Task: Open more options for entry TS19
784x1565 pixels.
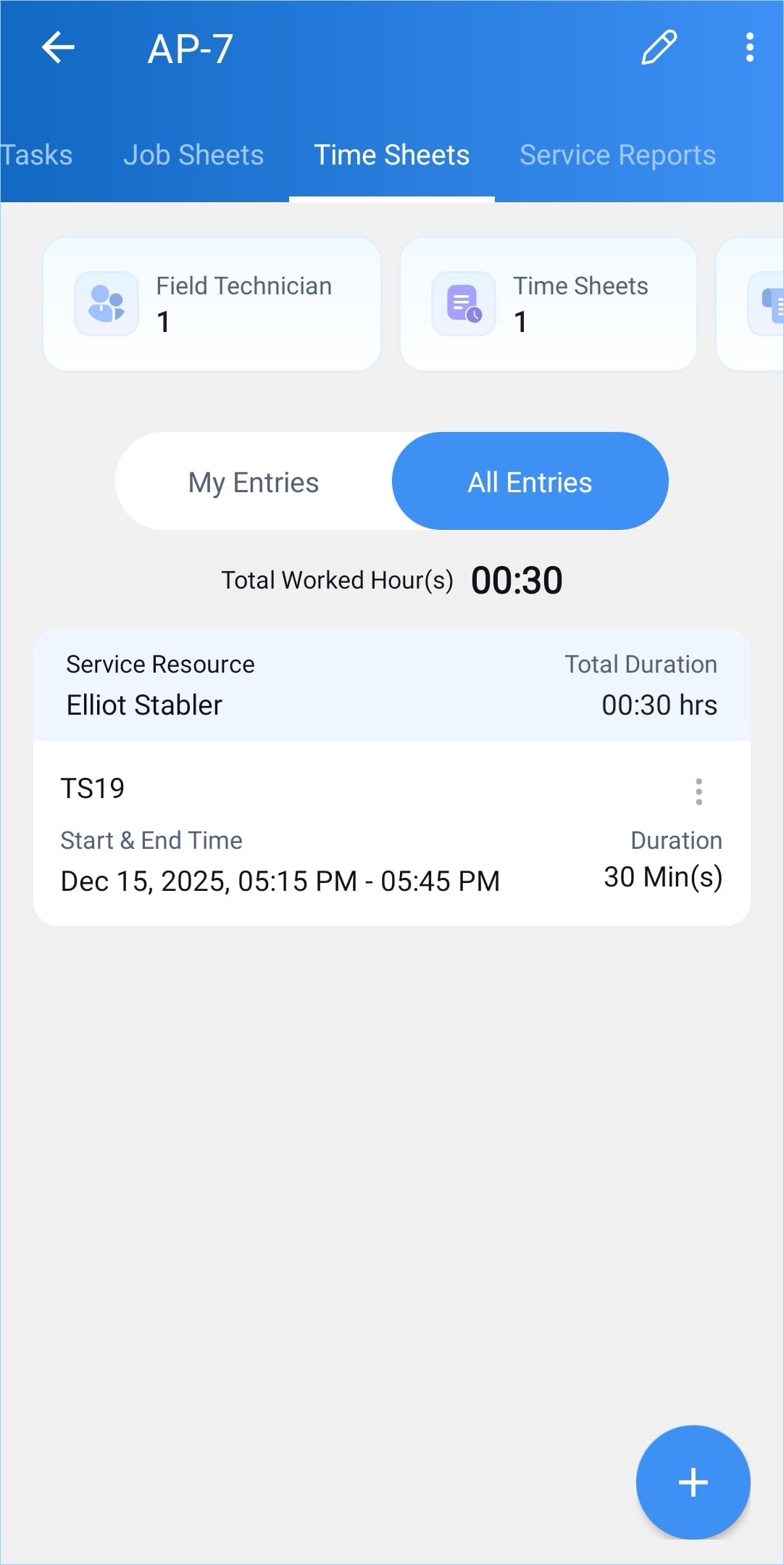Action: click(698, 792)
